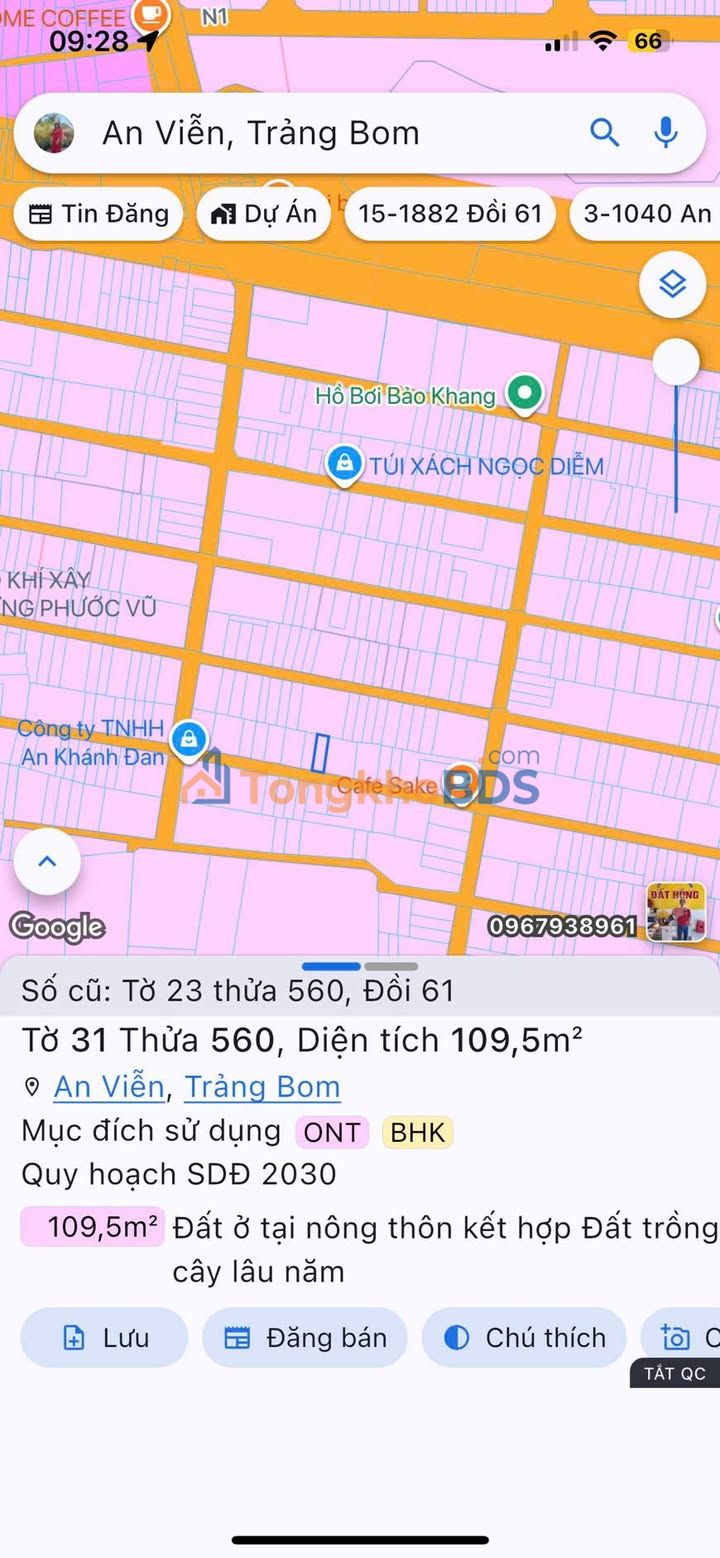Choose the 3-1040 An chip
This screenshot has width=720, height=1558.
point(647,213)
